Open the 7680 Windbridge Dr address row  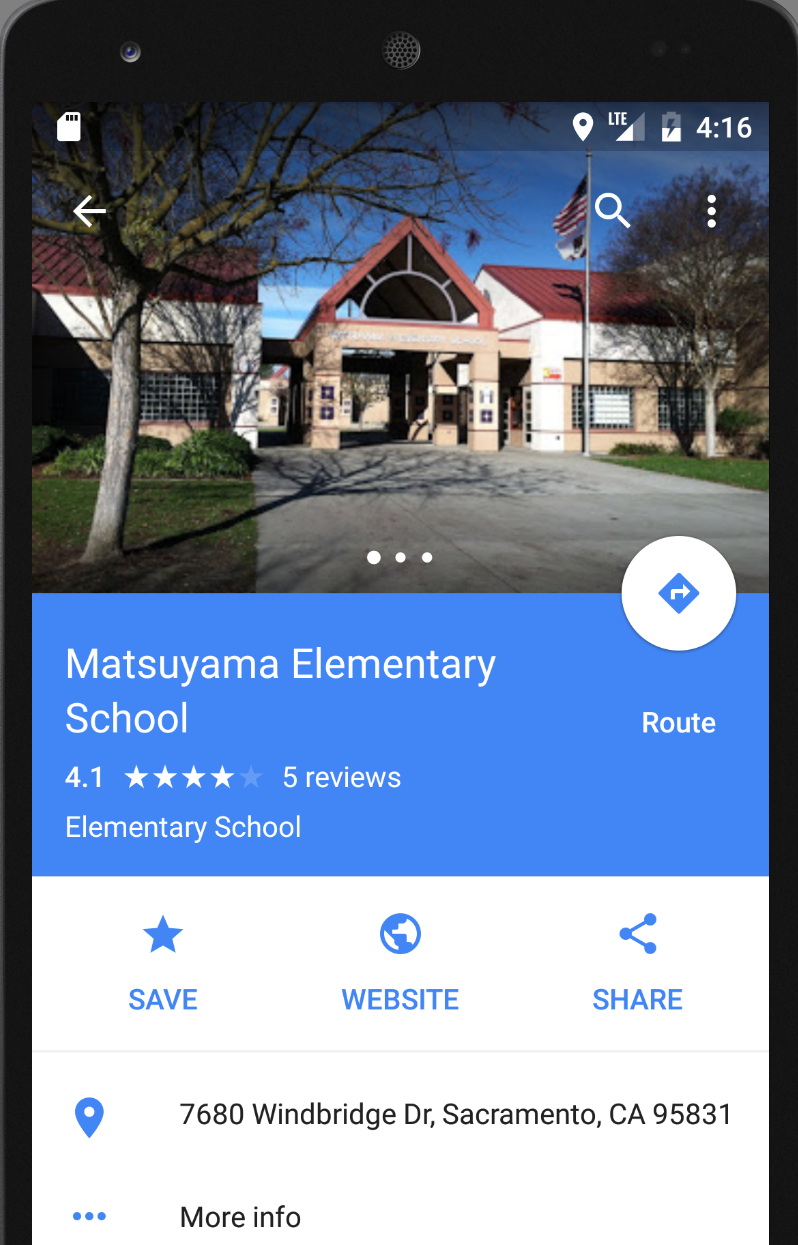455,1114
